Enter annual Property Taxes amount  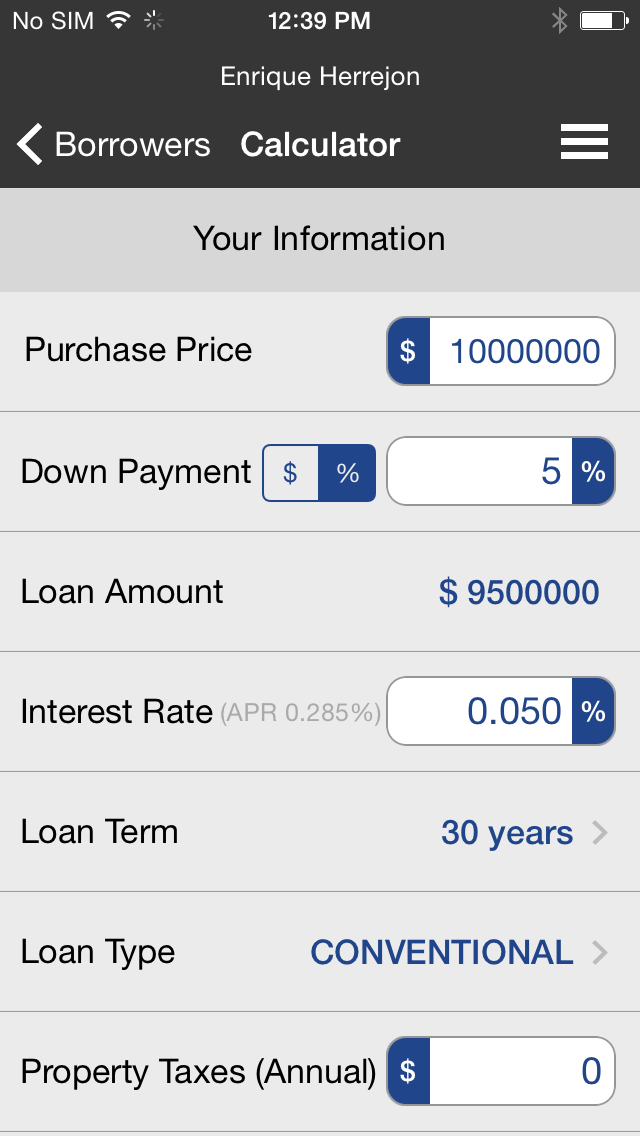[x=501, y=1071]
